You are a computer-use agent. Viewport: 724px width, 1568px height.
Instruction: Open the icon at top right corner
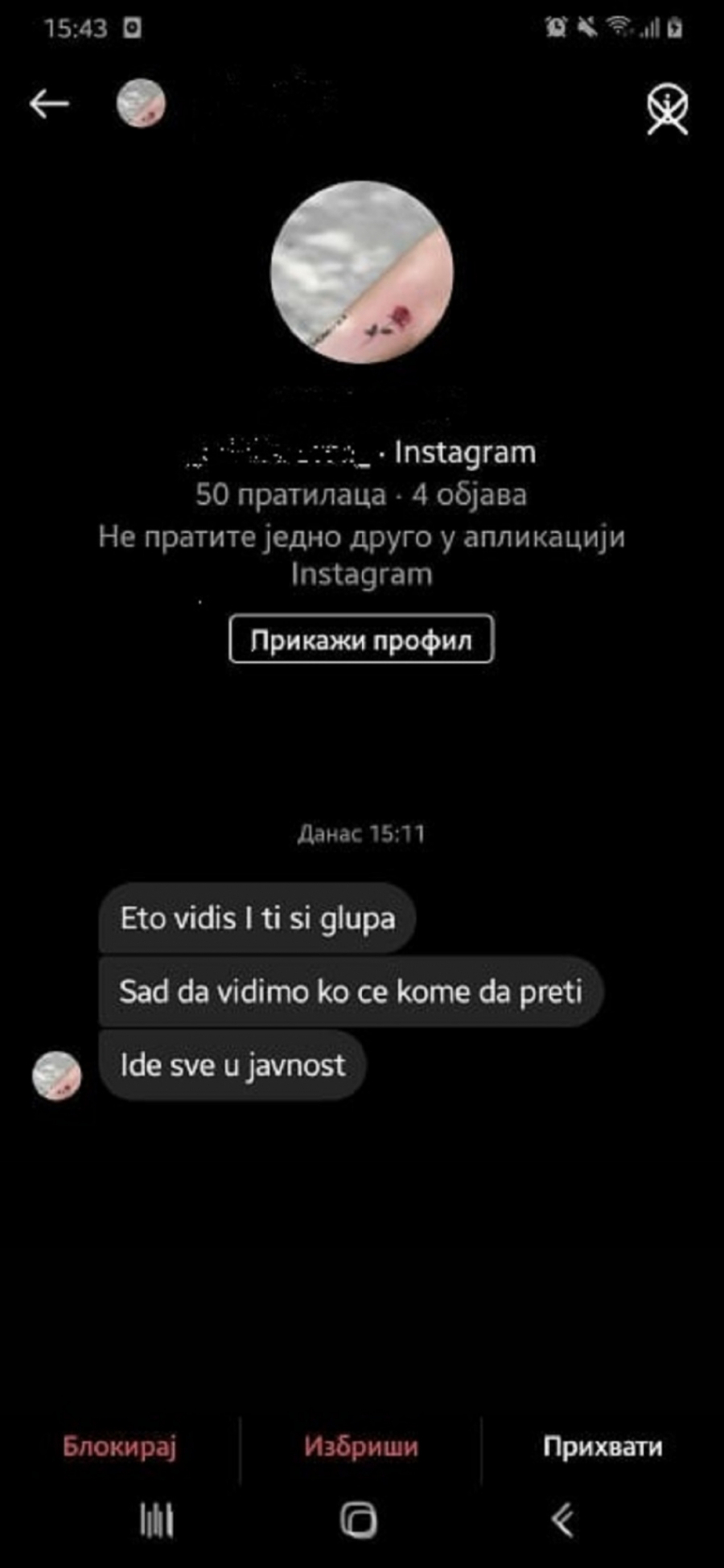tap(668, 108)
